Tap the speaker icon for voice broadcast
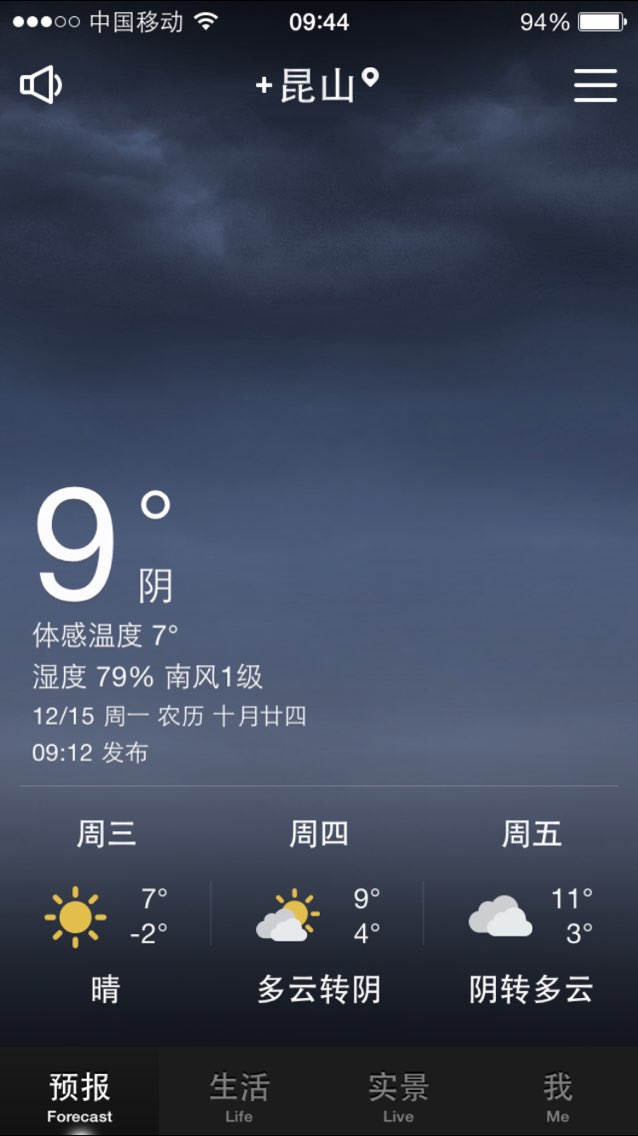 coord(41,85)
